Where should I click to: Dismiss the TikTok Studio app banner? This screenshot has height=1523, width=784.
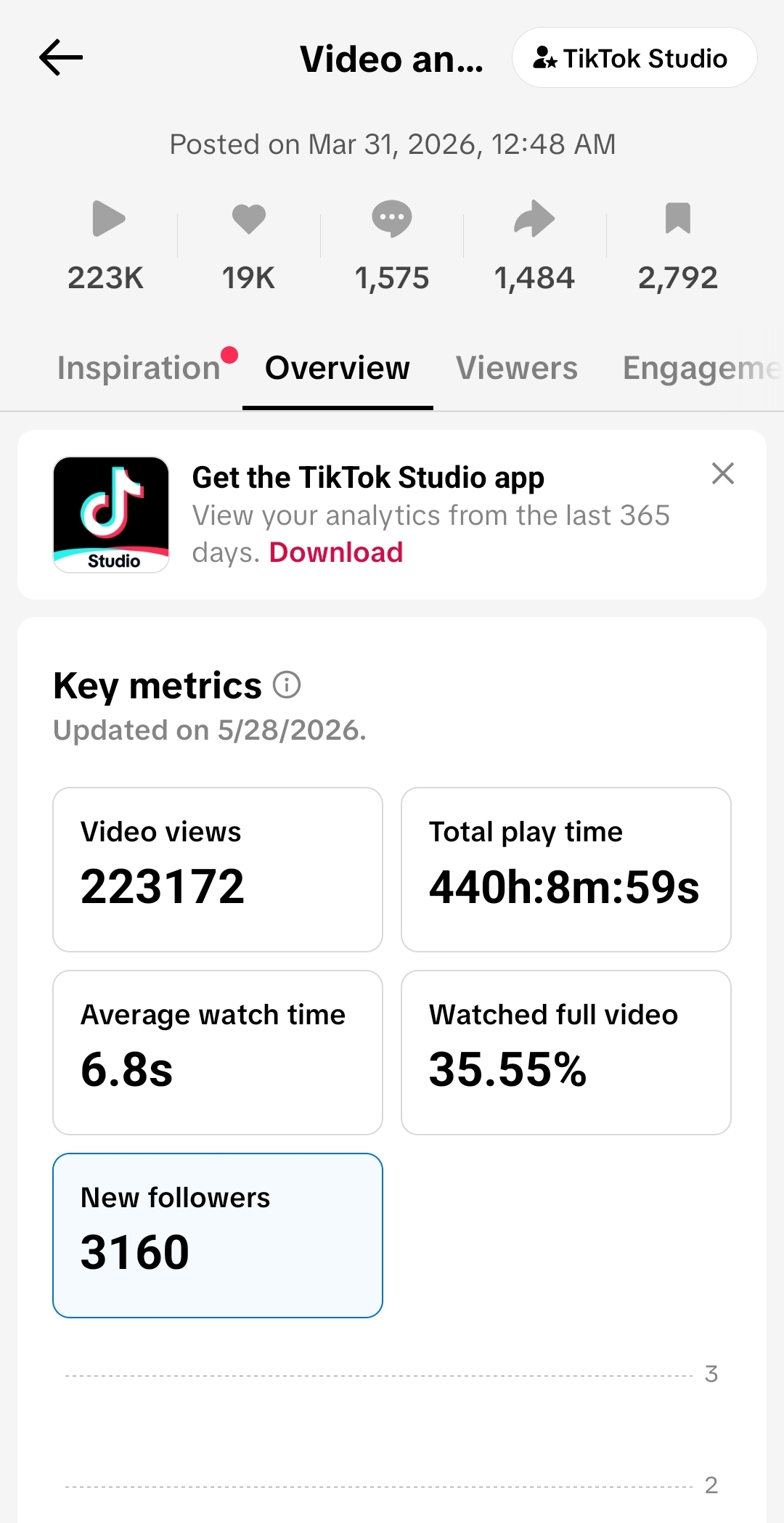click(x=723, y=473)
